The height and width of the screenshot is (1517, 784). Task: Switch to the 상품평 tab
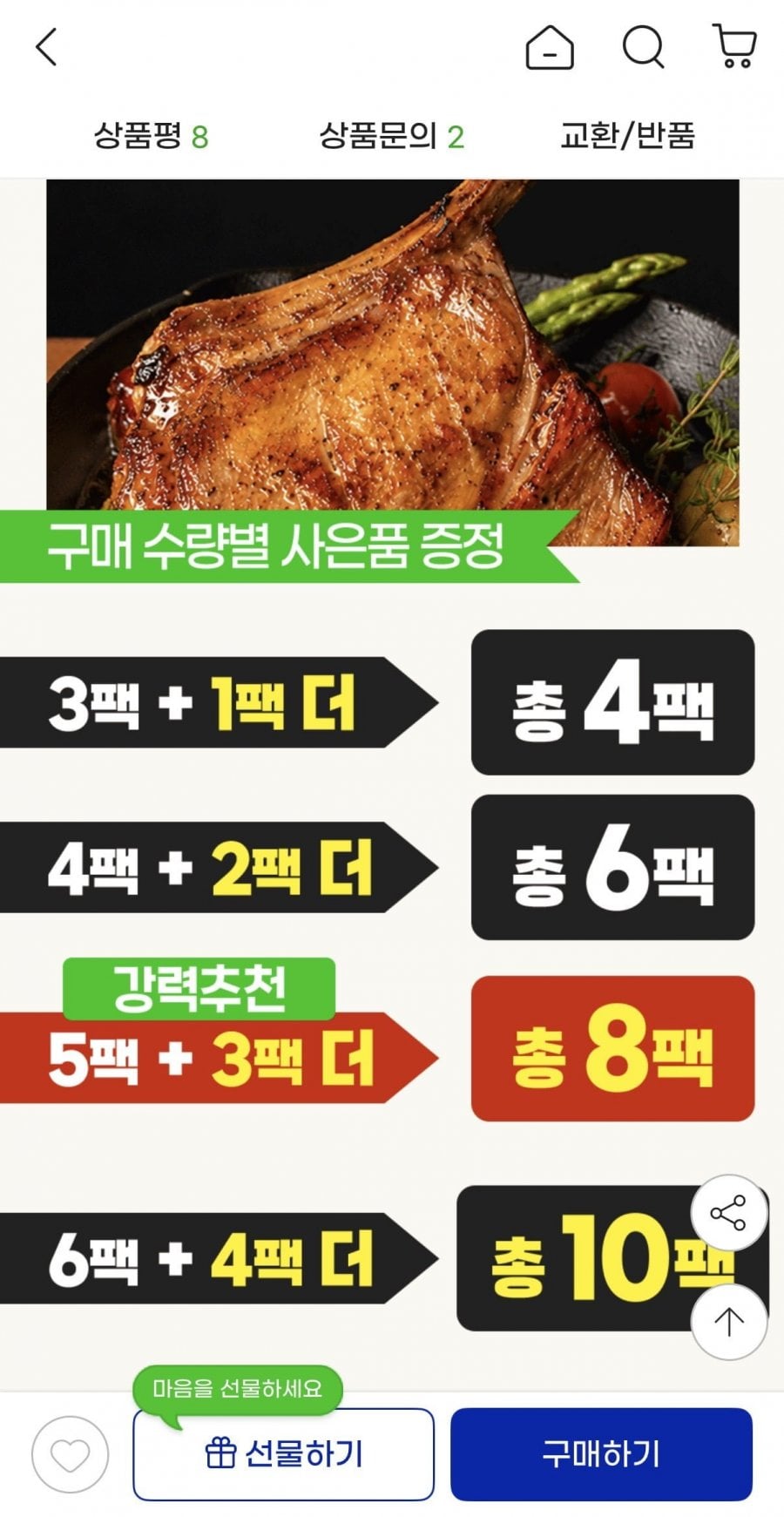point(151,136)
